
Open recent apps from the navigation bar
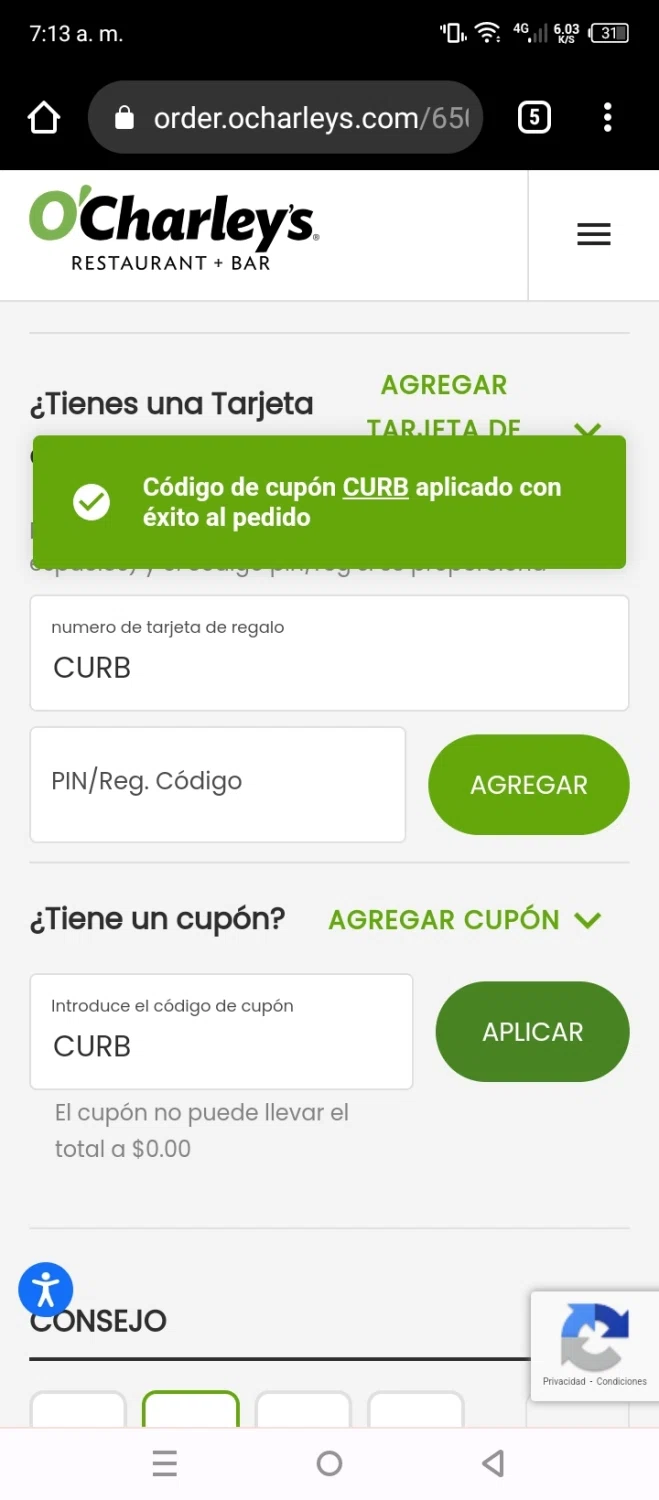[165, 1463]
